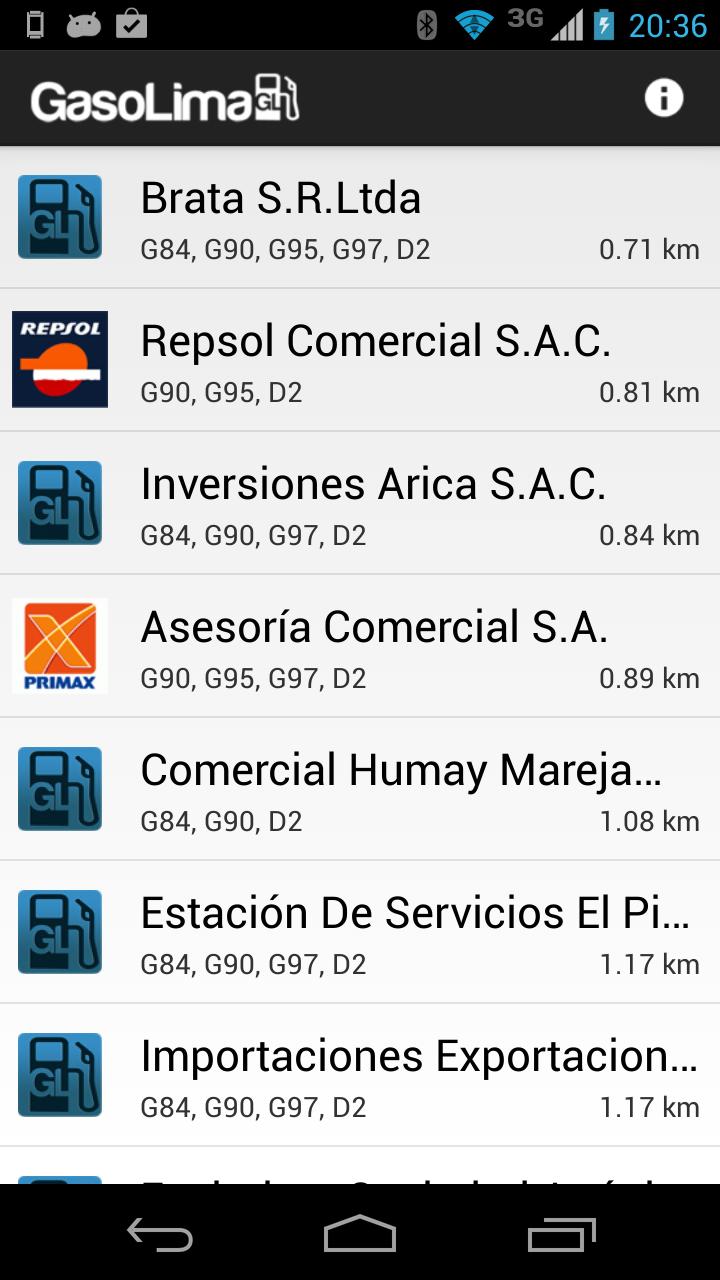Choose the Comercial Humay Mareja… station
The width and height of the screenshot is (720, 1280).
(x=360, y=790)
